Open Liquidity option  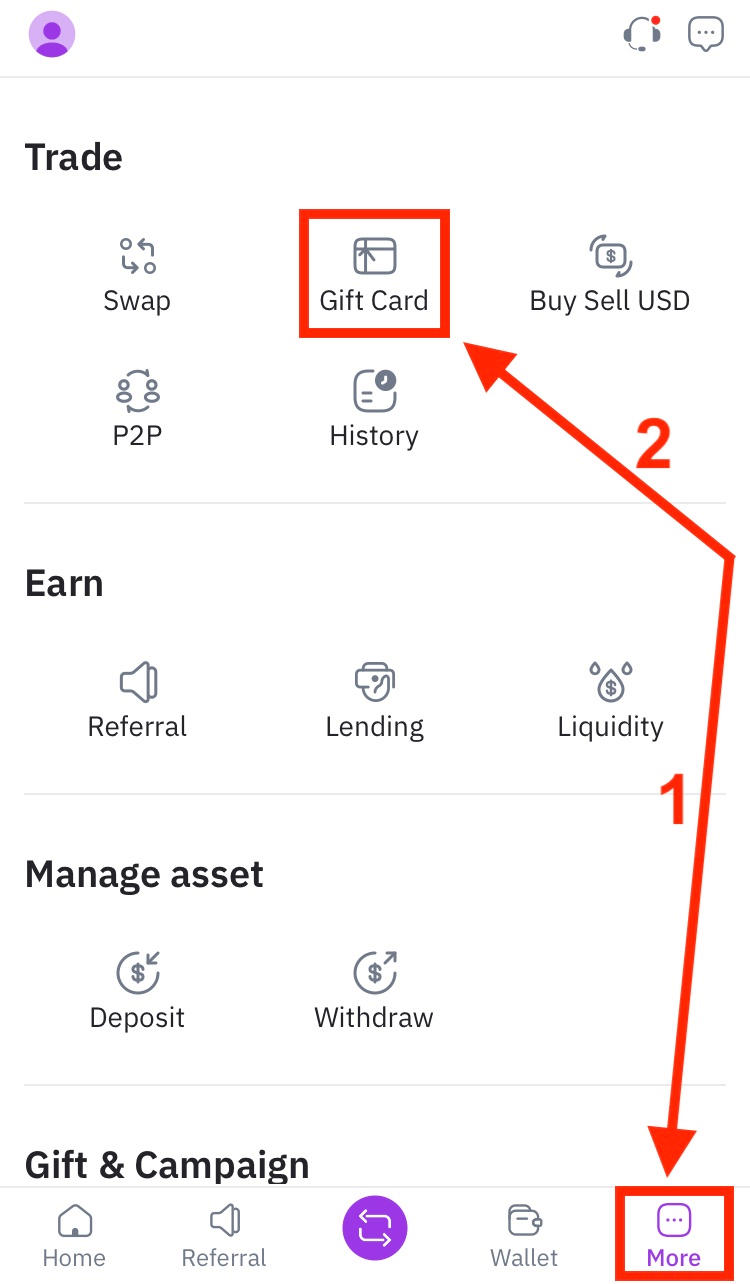[610, 700]
